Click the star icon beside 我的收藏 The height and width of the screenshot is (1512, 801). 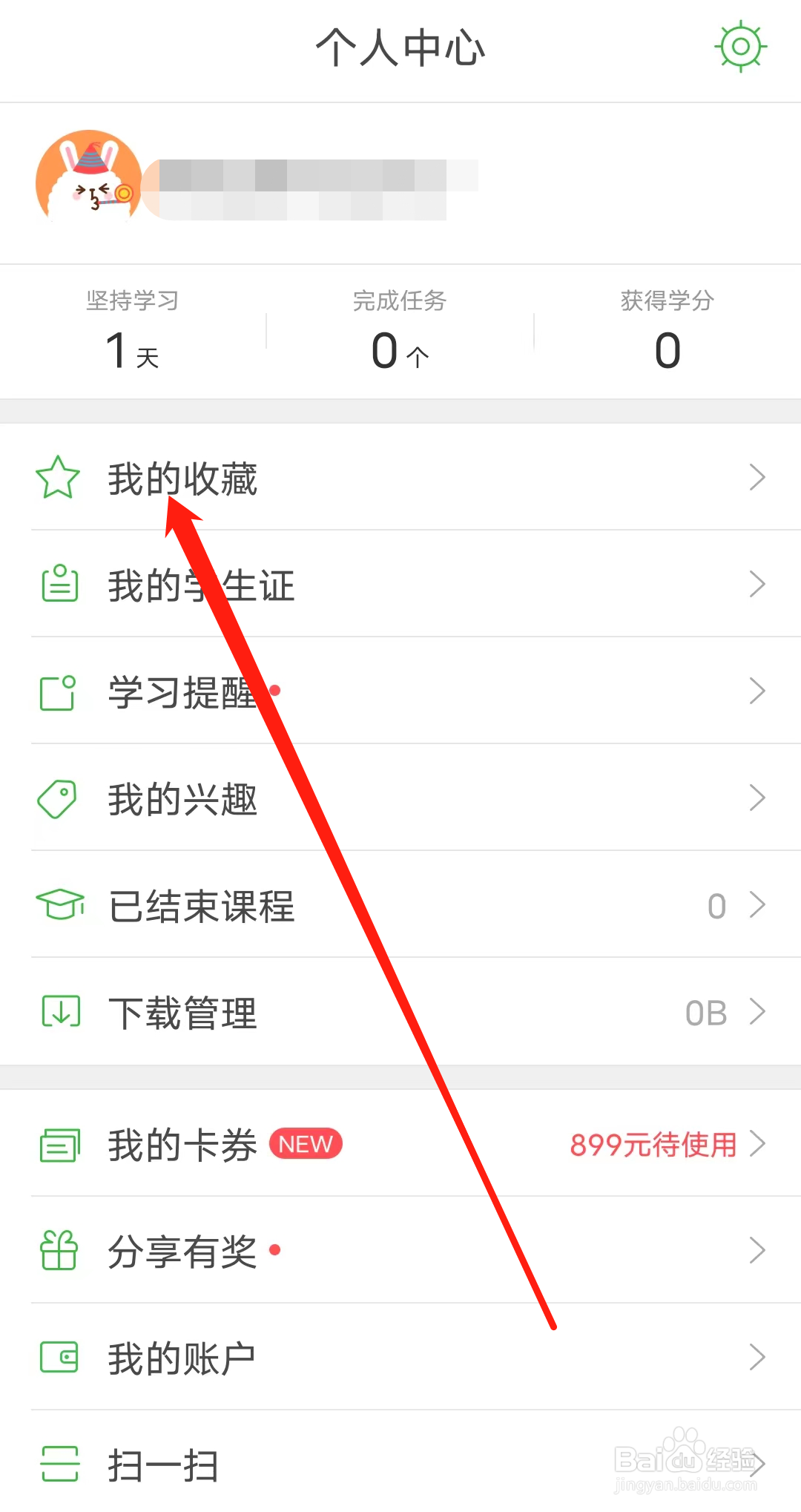58,479
